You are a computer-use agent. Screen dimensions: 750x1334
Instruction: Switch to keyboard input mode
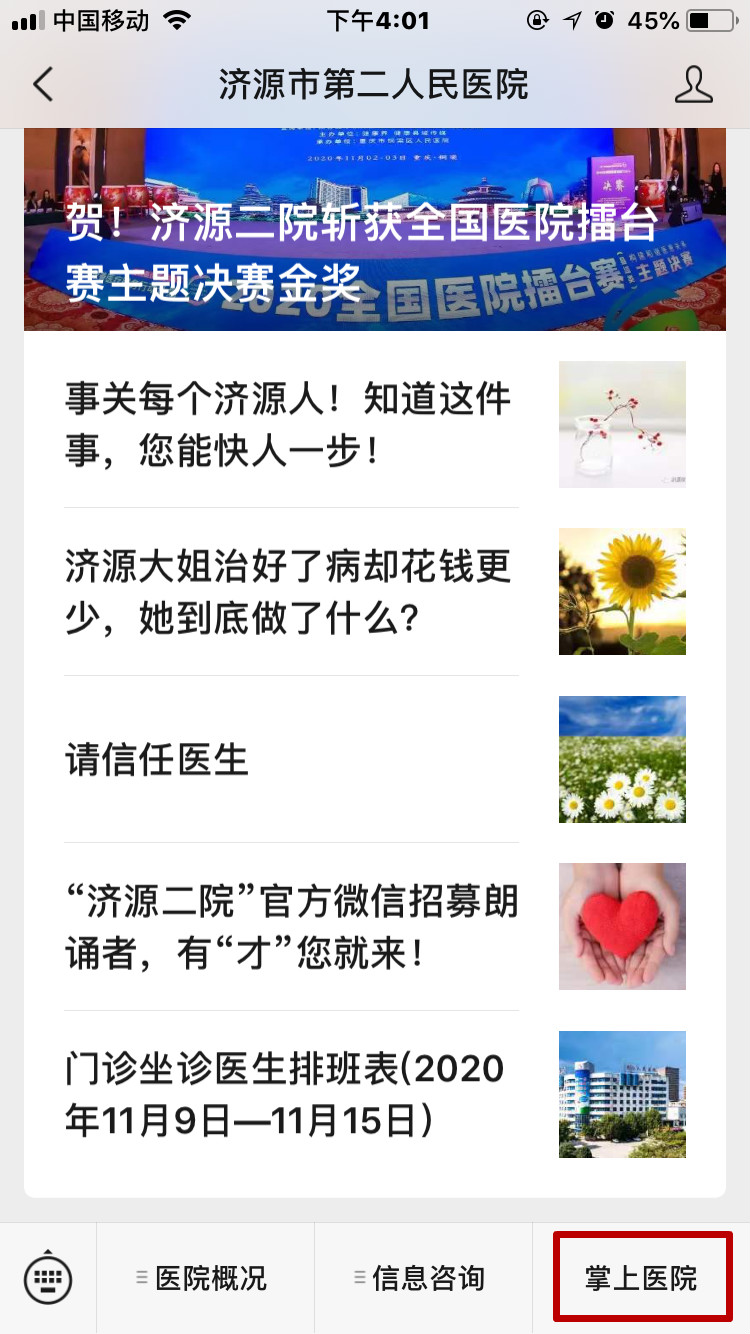pos(48,1277)
